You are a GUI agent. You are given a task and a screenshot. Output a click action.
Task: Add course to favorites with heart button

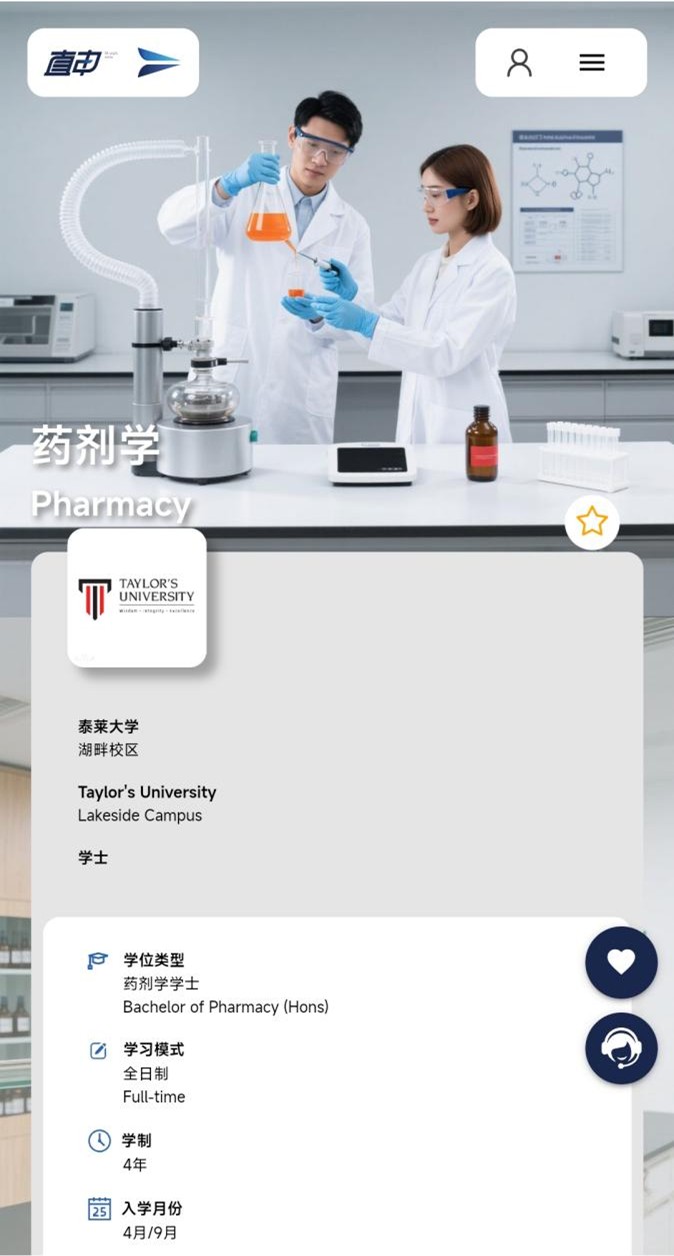(x=621, y=962)
